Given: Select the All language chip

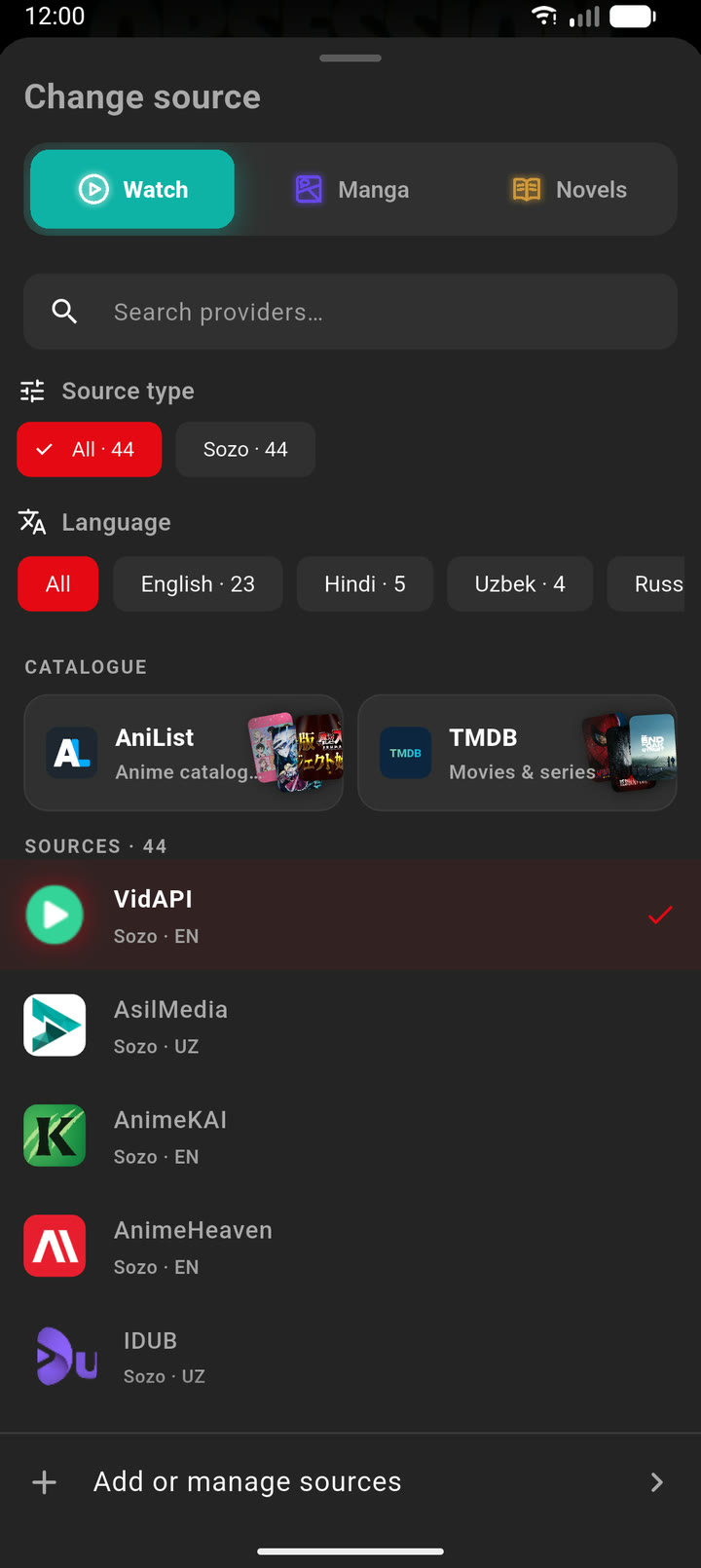Looking at the screenshot, I should pyautogui.click(x=57, y=584).
